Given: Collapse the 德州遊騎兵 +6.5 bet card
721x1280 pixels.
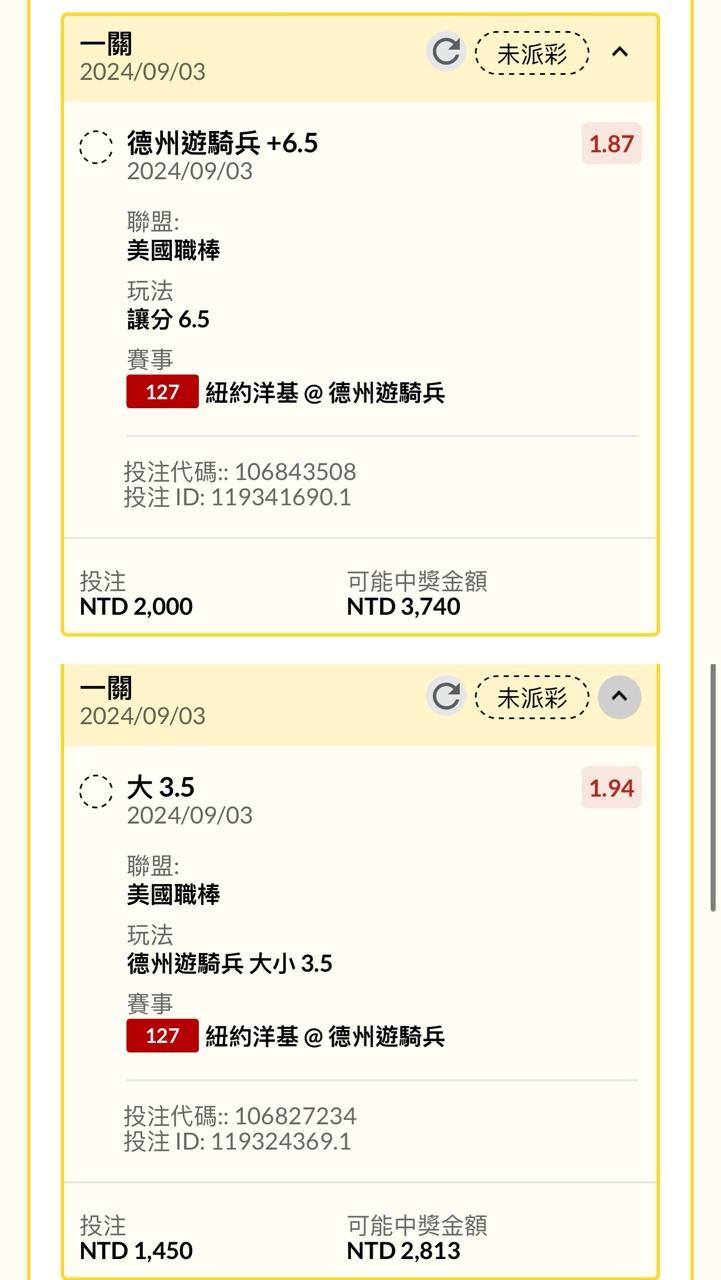Looking at the screenshot, I should (x=619, y=52).
